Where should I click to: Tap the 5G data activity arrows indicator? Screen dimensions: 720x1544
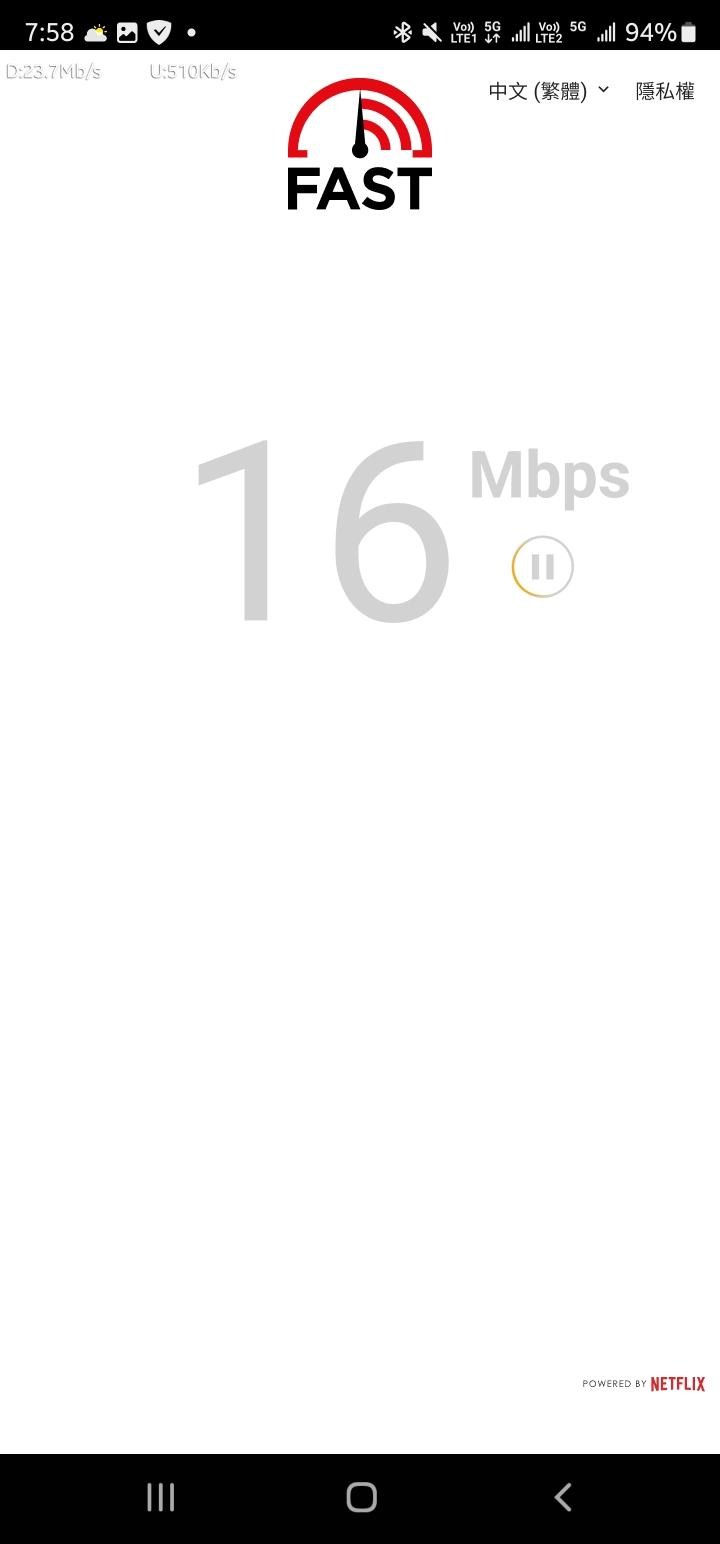point(492,31)
